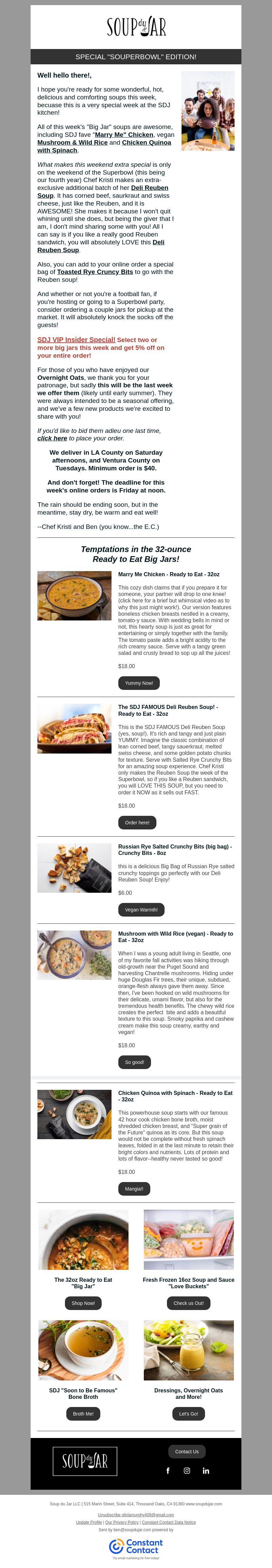Tap the Yummy Now! button
This screenshot has width=272, height=1568.
tap(139, 683)
